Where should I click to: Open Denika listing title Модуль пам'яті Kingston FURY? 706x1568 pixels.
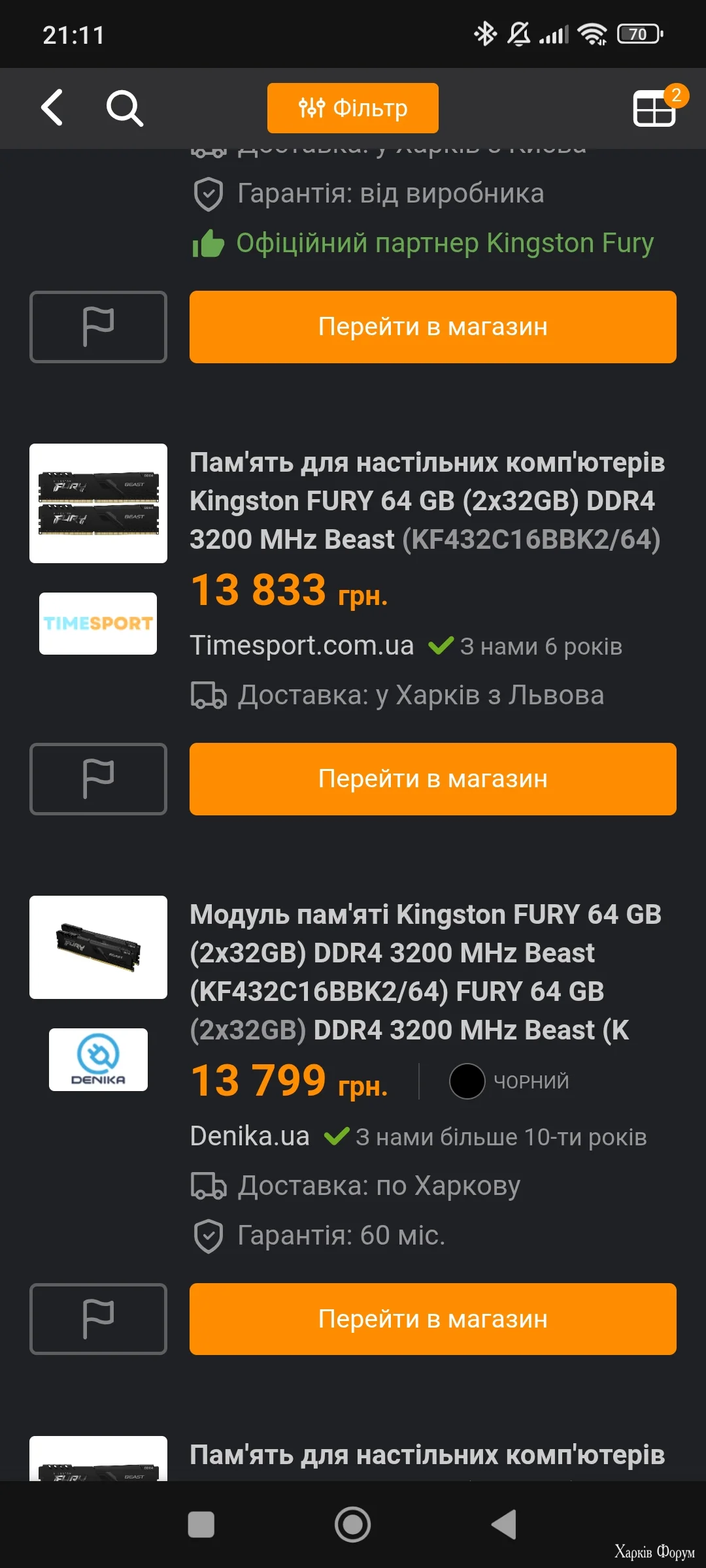tap(425, 972)
